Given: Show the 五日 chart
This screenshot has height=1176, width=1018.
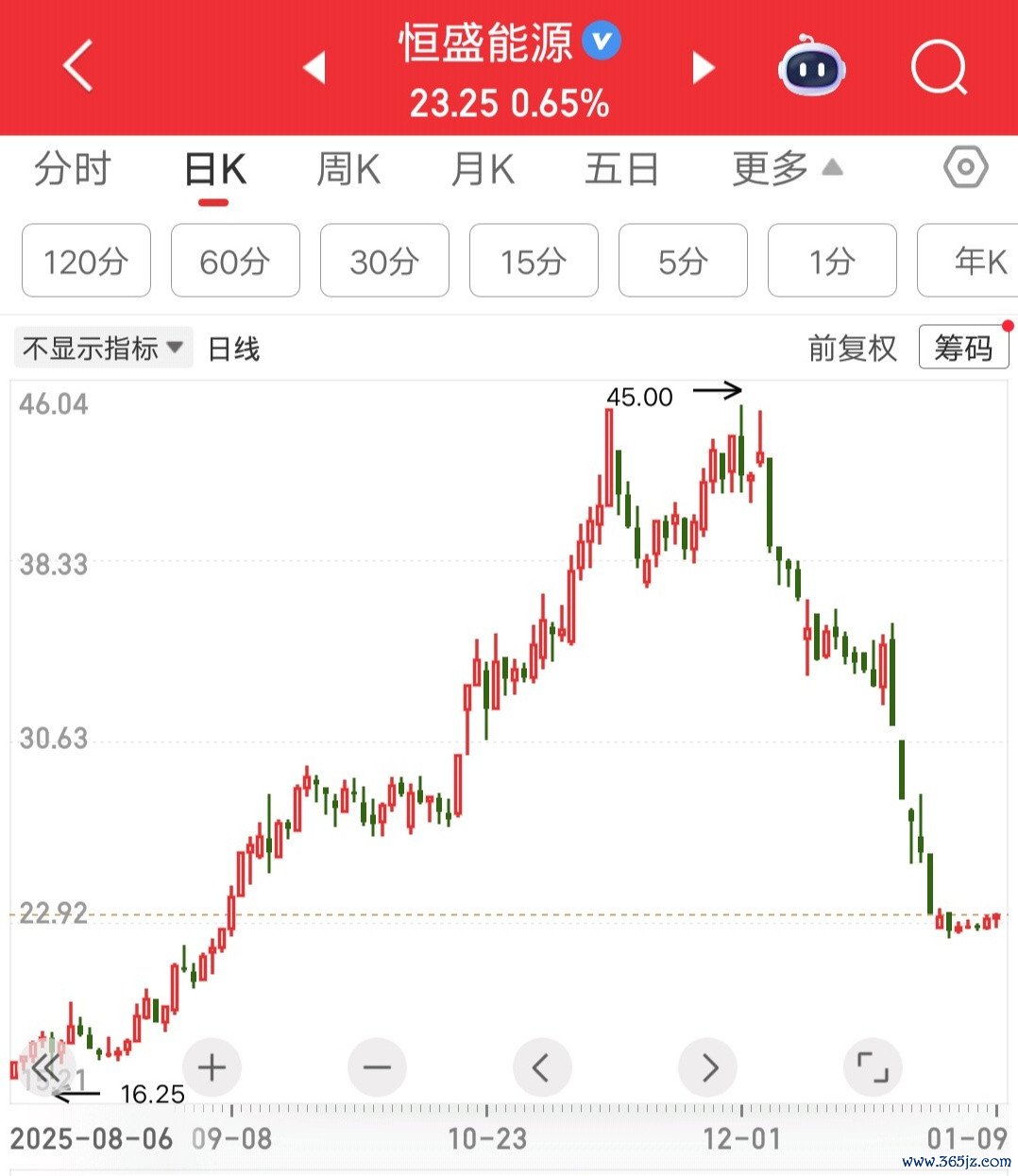Looking at the screenshot, I should coord(621,170).
